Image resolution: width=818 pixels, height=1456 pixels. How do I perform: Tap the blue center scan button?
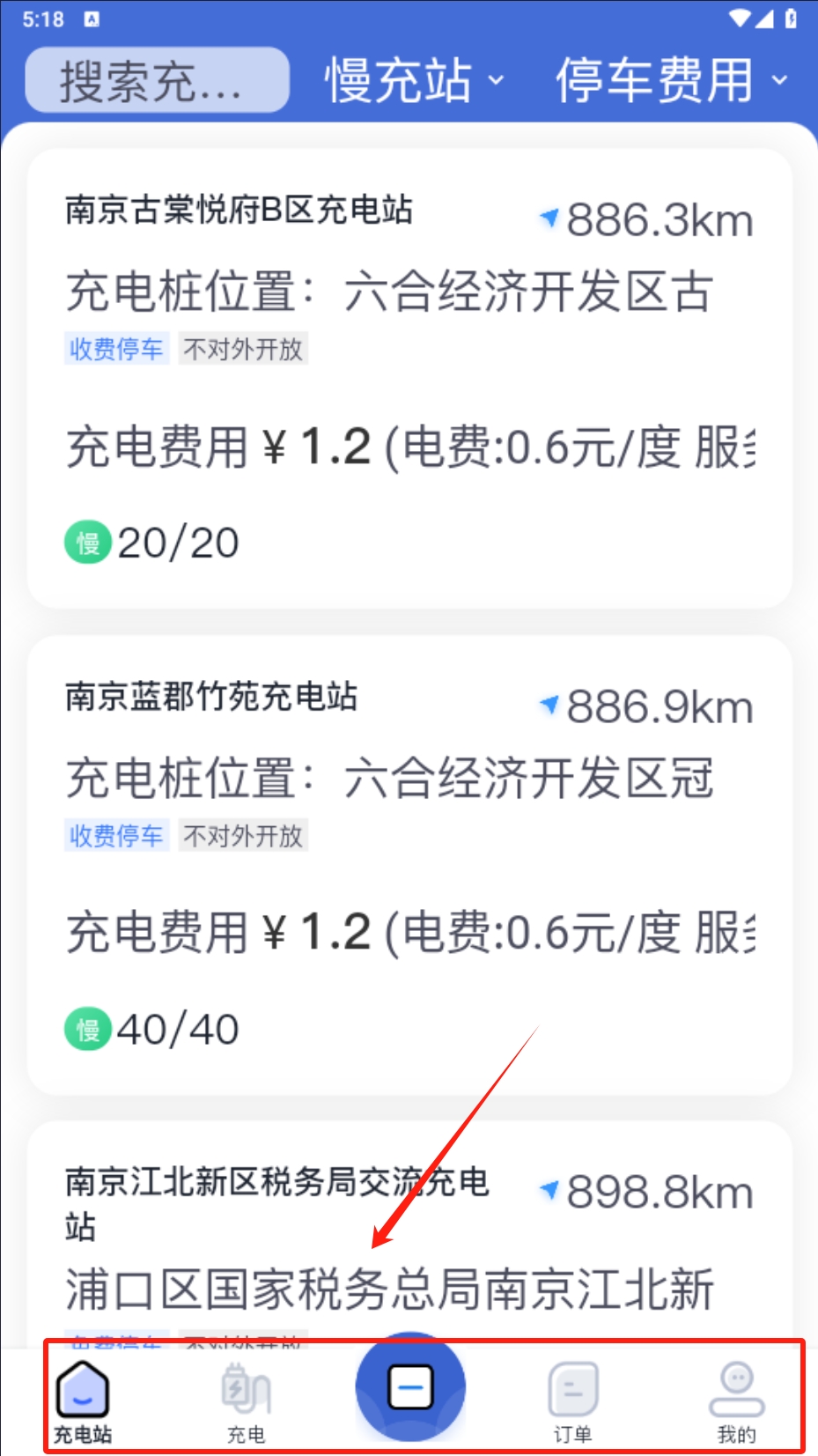click(410, 1387)
